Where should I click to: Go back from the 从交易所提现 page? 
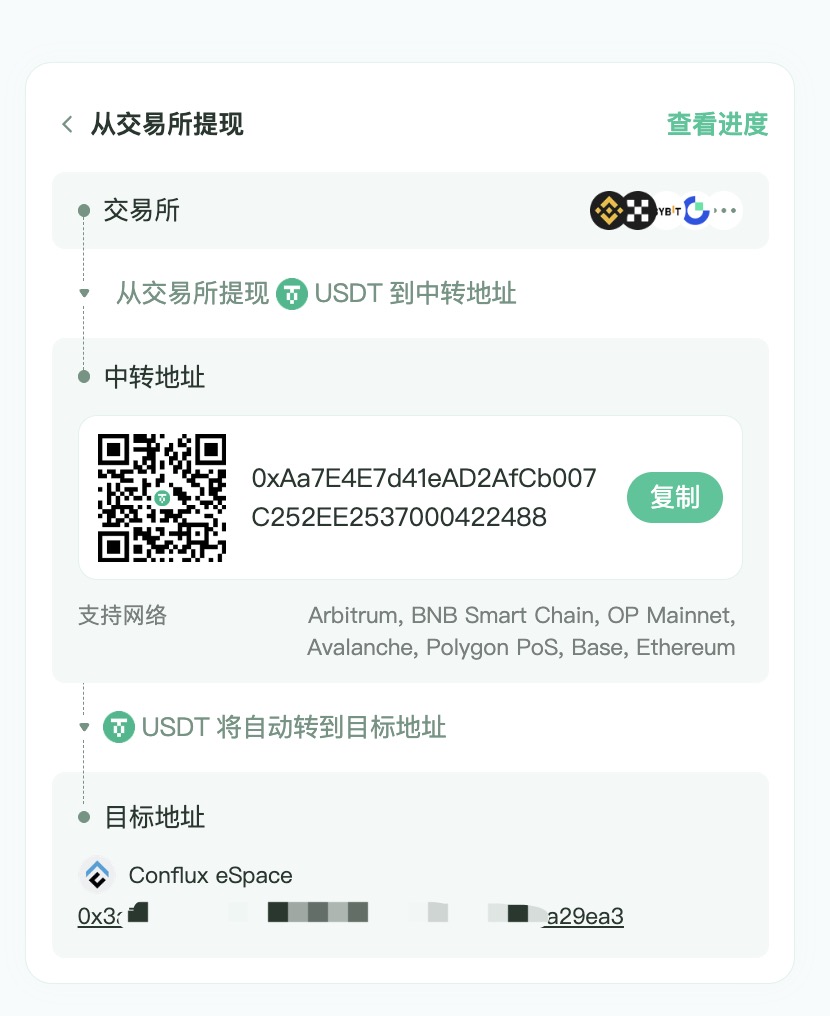pyautogui.click(x=67, y=125)
